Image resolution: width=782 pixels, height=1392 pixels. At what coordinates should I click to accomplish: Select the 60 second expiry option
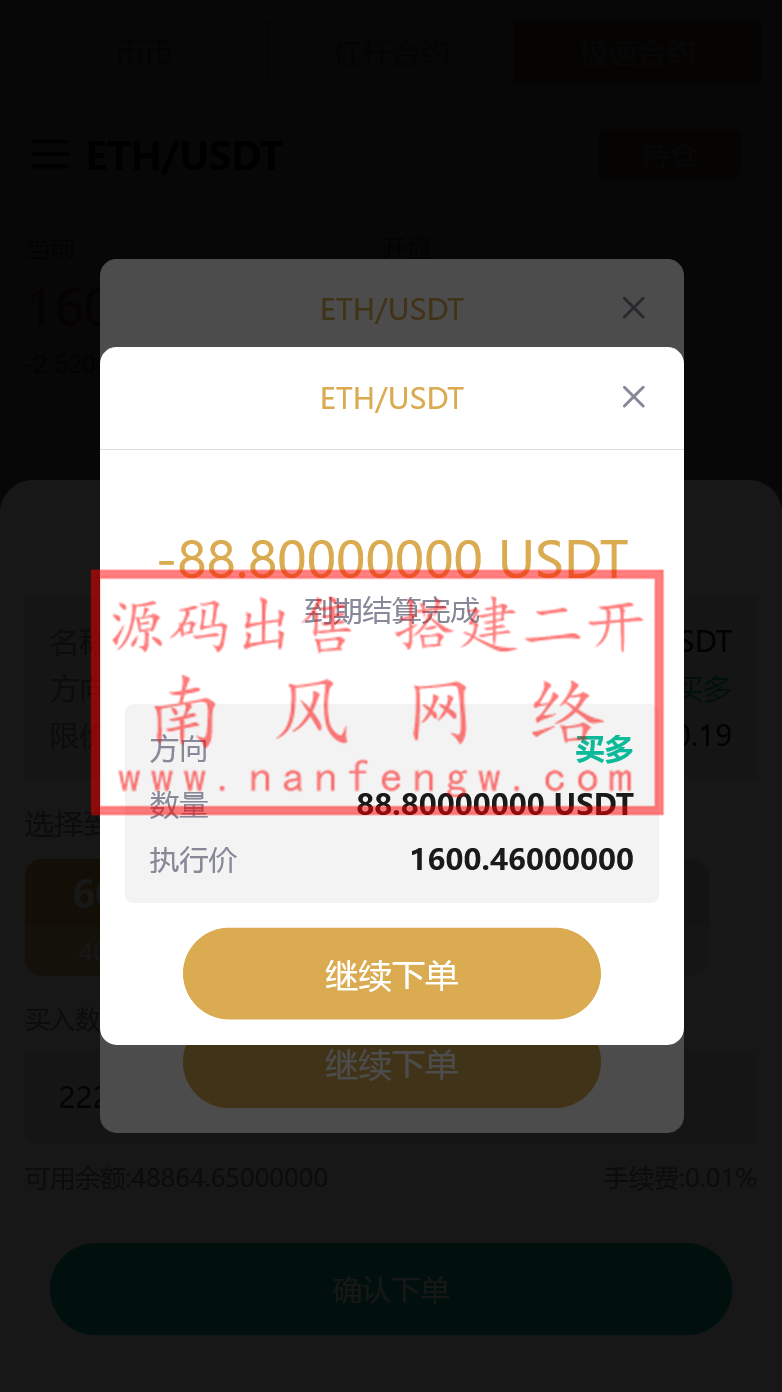85,917
